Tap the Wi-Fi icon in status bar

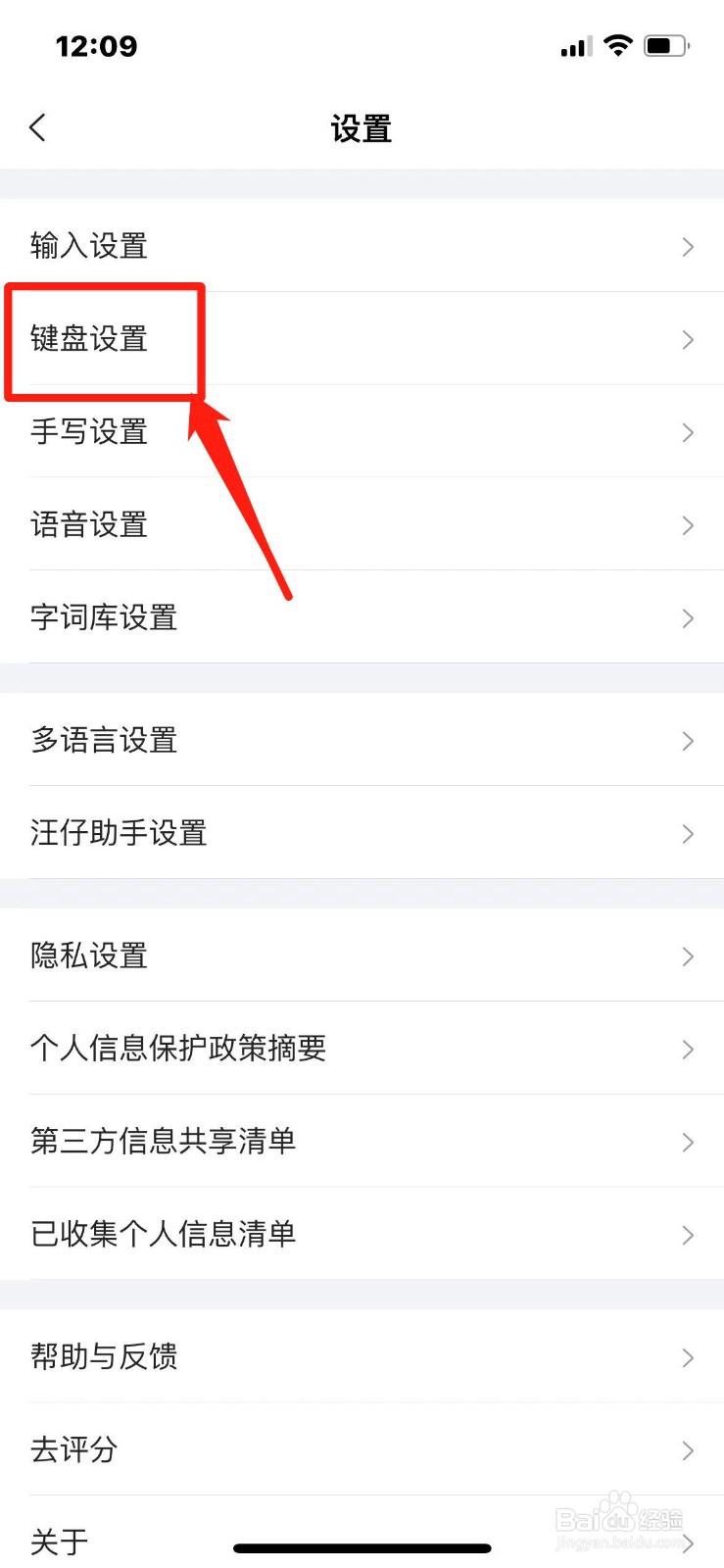point(619,45)
